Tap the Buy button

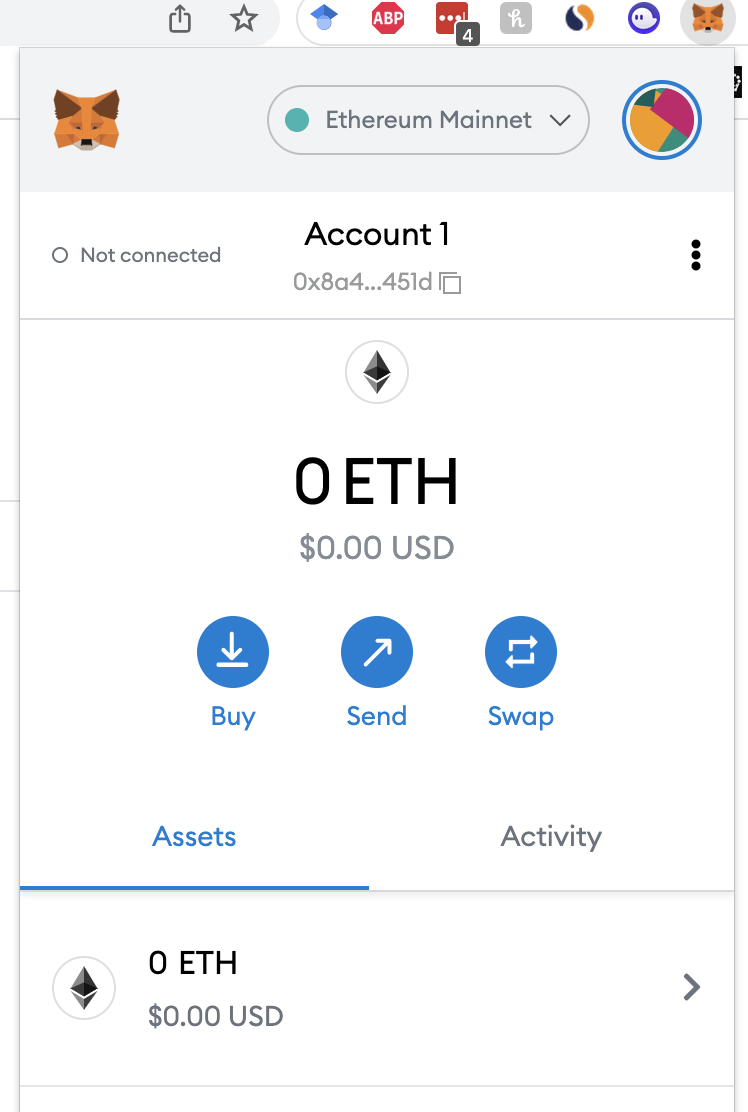tap(233, 653)
